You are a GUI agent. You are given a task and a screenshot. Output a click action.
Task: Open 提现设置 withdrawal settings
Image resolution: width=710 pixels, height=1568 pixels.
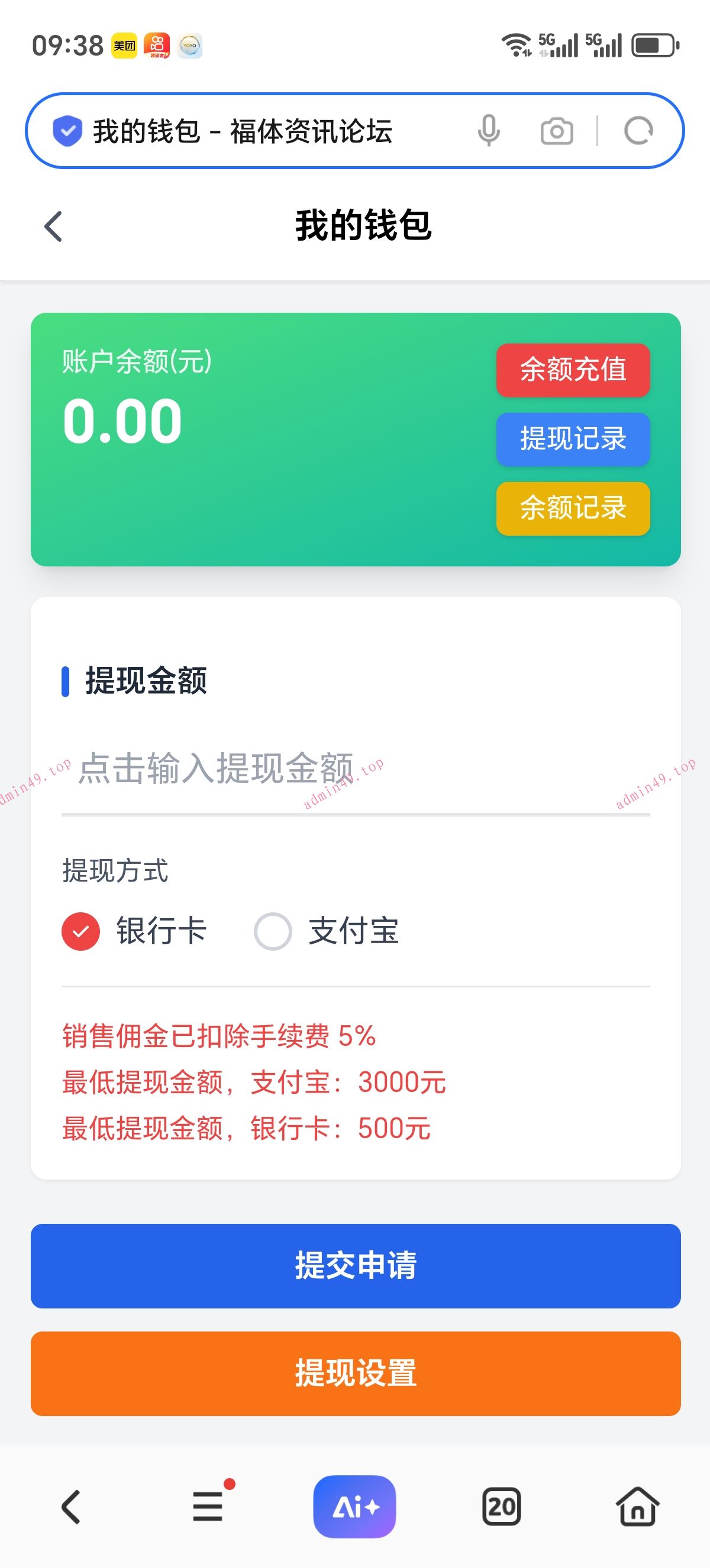355,1375
